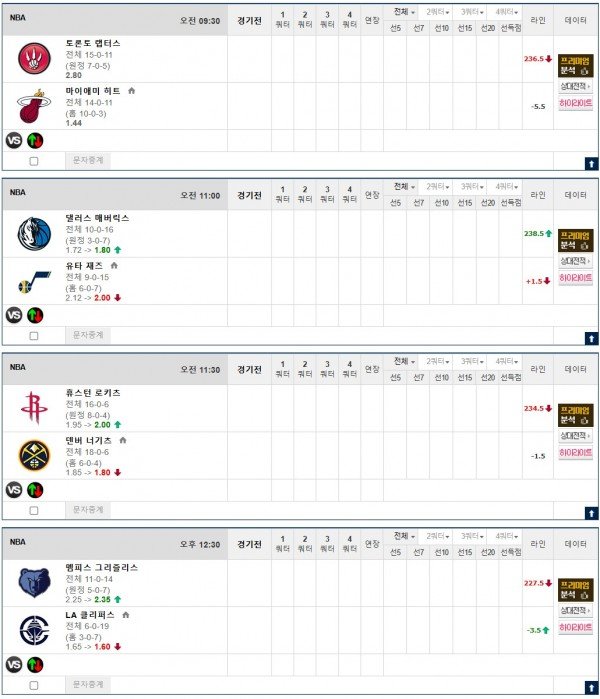Open text broadcast for Mavericks vs Jazz
Image resolution: width=600 pixels, height=699 pixels.
[x=88, y=335]
